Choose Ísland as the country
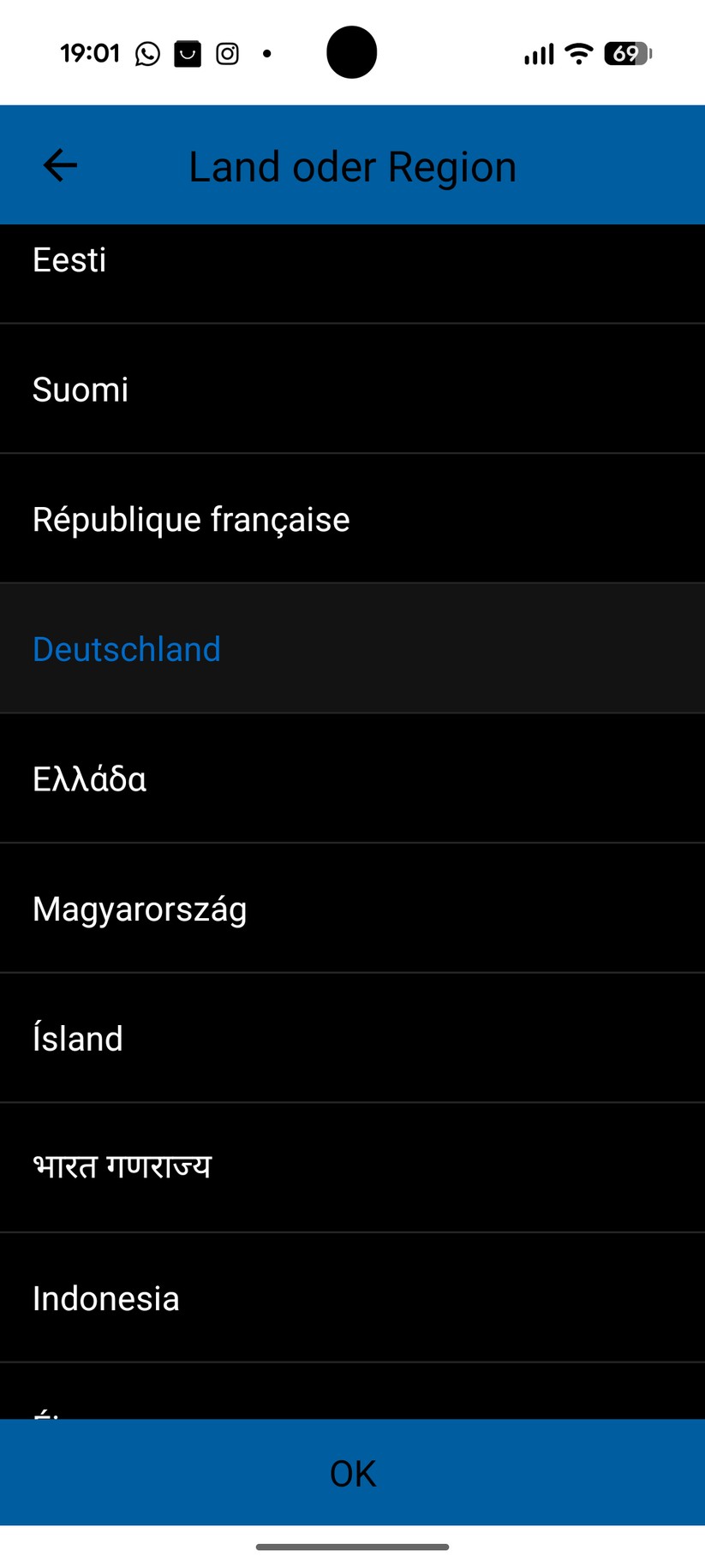Screen dimensions: 705x1568 point(352,1039)
